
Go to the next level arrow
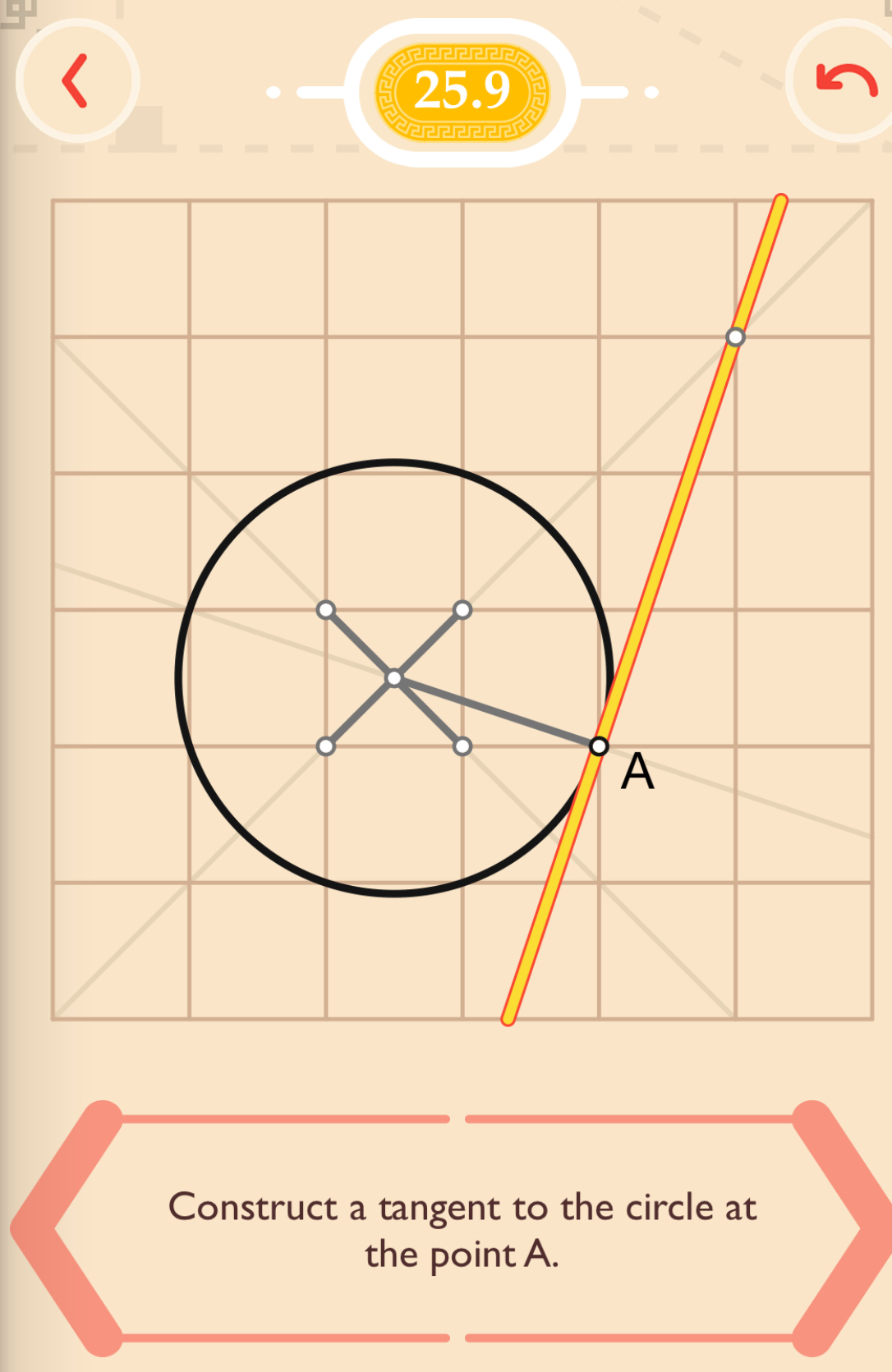click(x=846, y=1227)
